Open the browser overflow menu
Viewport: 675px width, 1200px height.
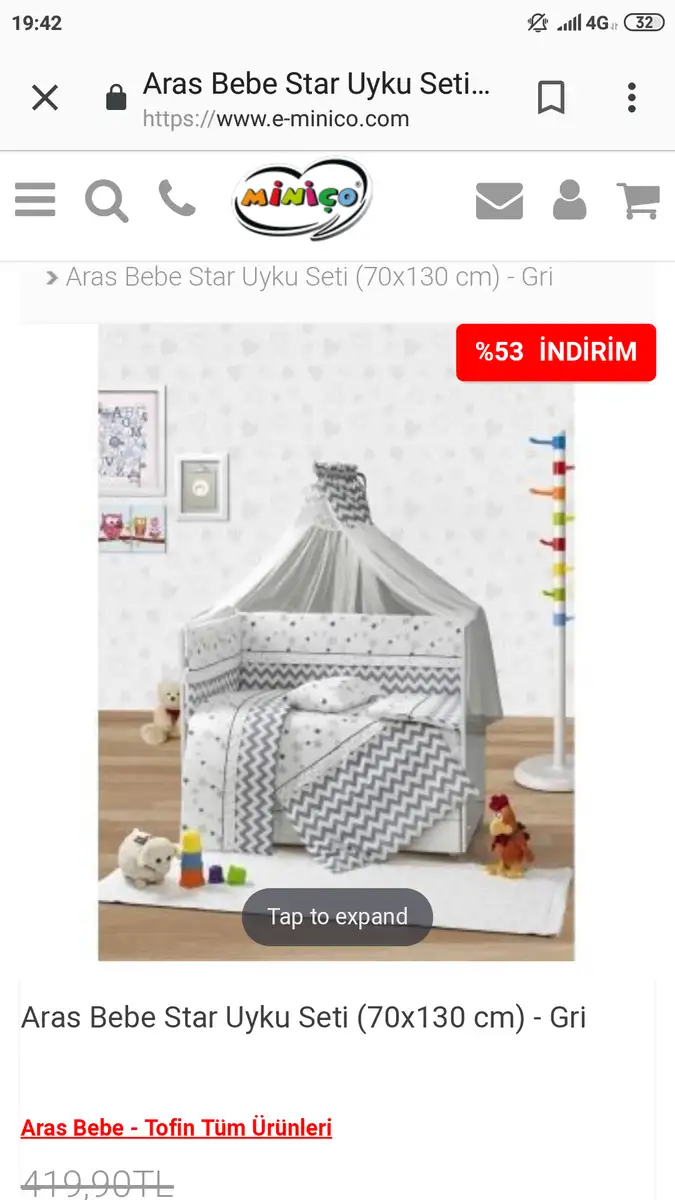click(631, 98)
